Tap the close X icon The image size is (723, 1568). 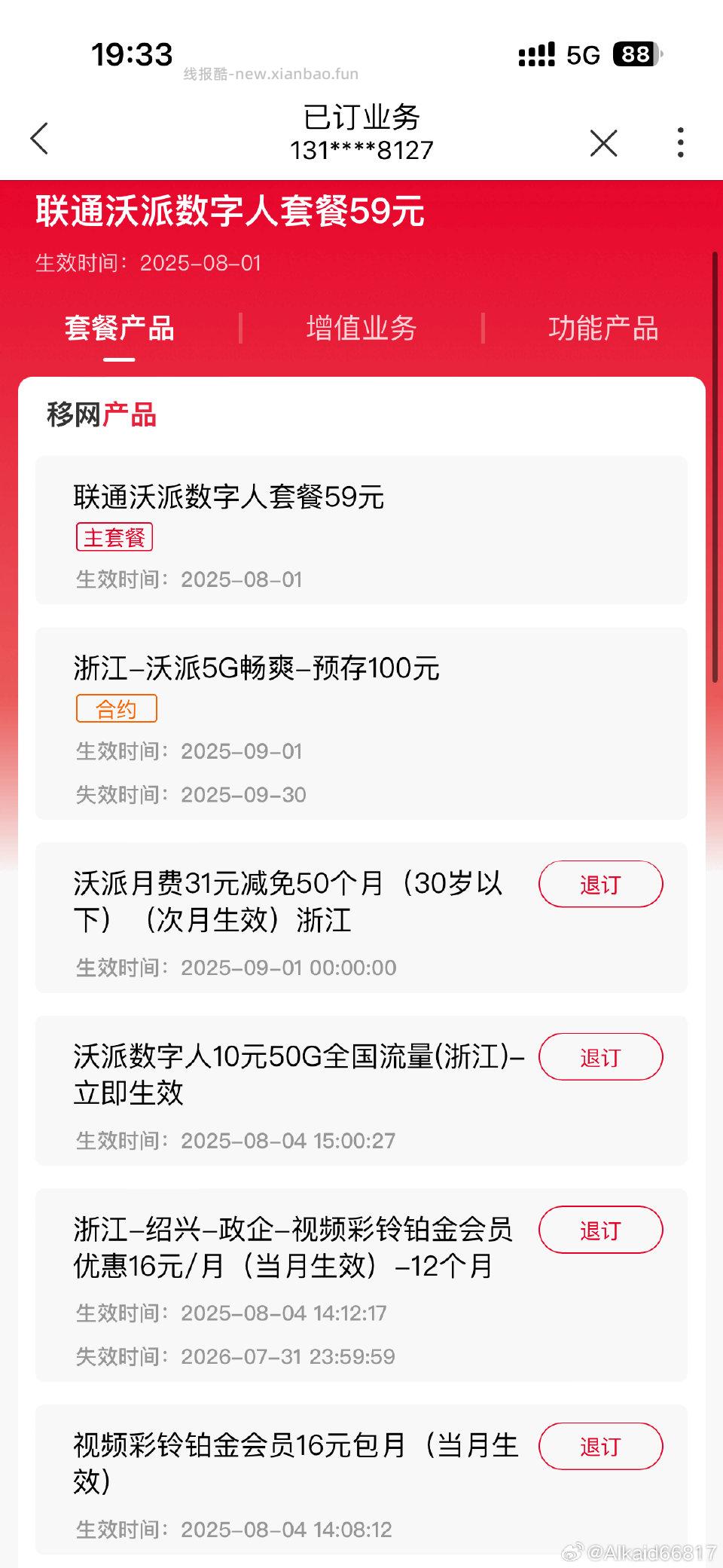pos(604,142)
